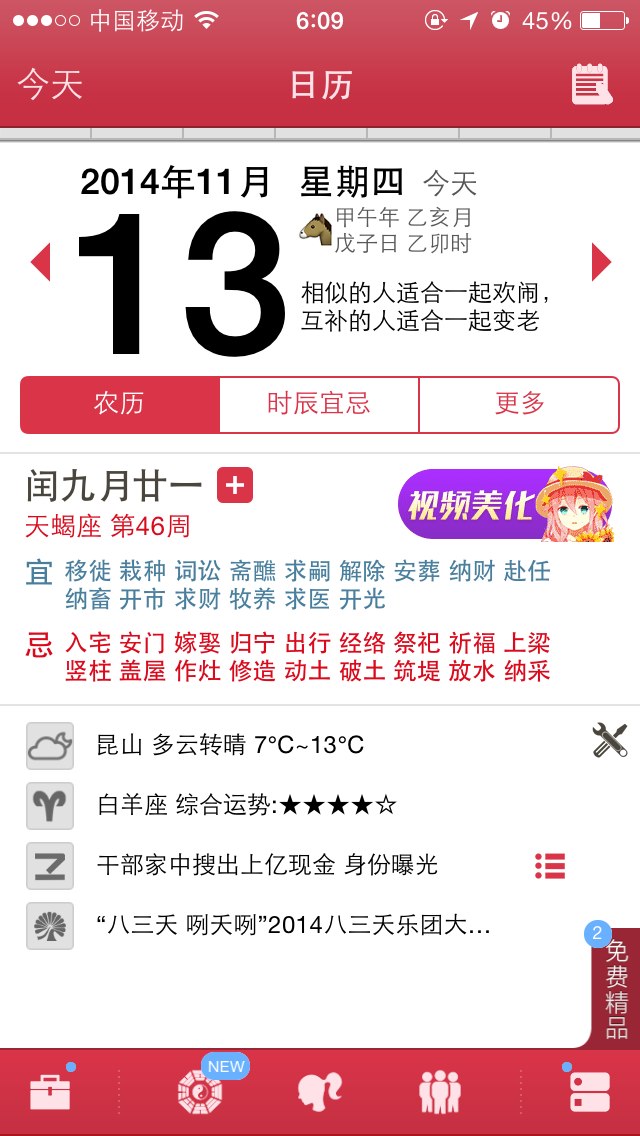The width and height of the screenshot is (640, 1136).
Task: Open the red news list icon
Action: [x=550, y=866]
